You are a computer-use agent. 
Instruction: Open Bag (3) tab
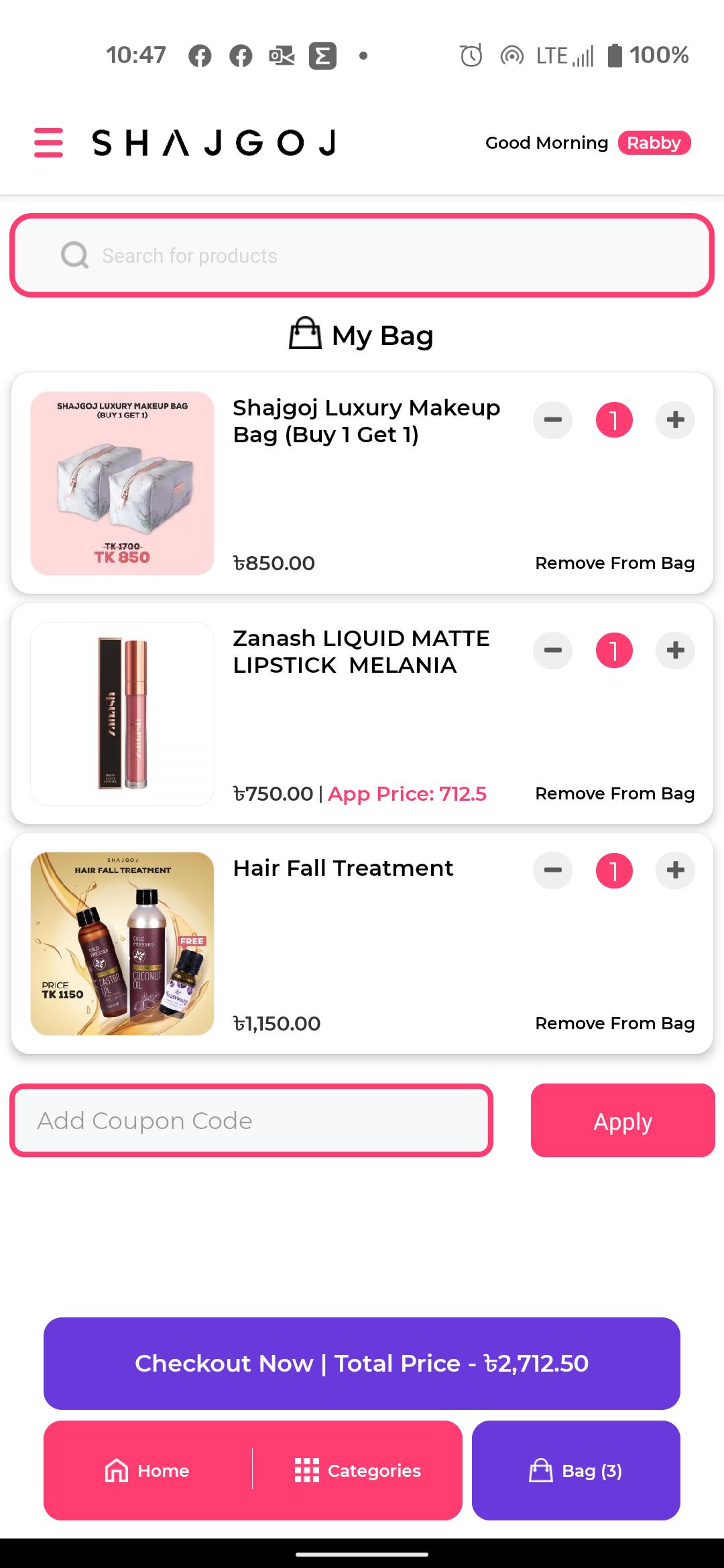click(x=576, y=1471)
